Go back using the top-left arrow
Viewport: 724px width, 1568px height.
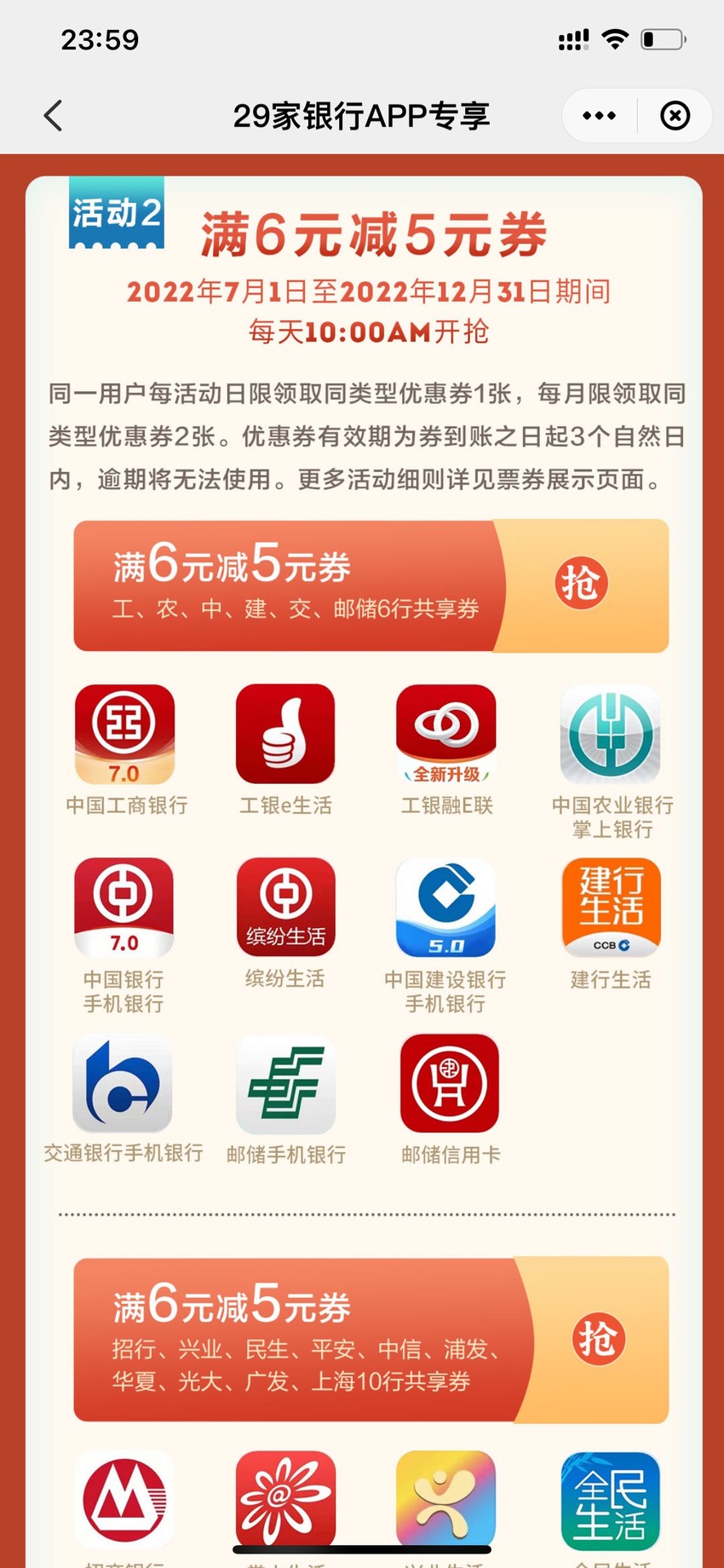pos(53,116)
